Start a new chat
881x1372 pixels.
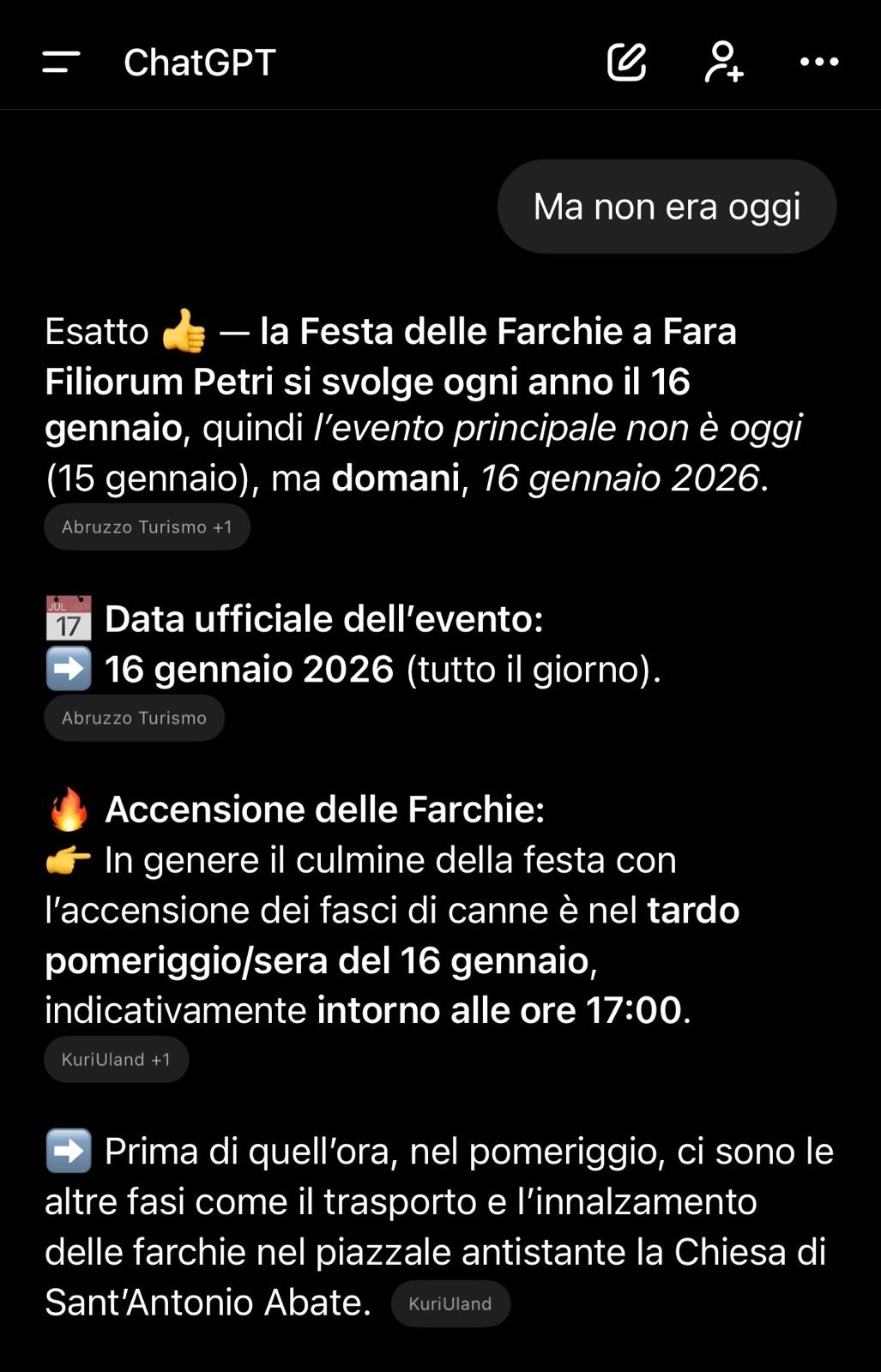(626, 62)
